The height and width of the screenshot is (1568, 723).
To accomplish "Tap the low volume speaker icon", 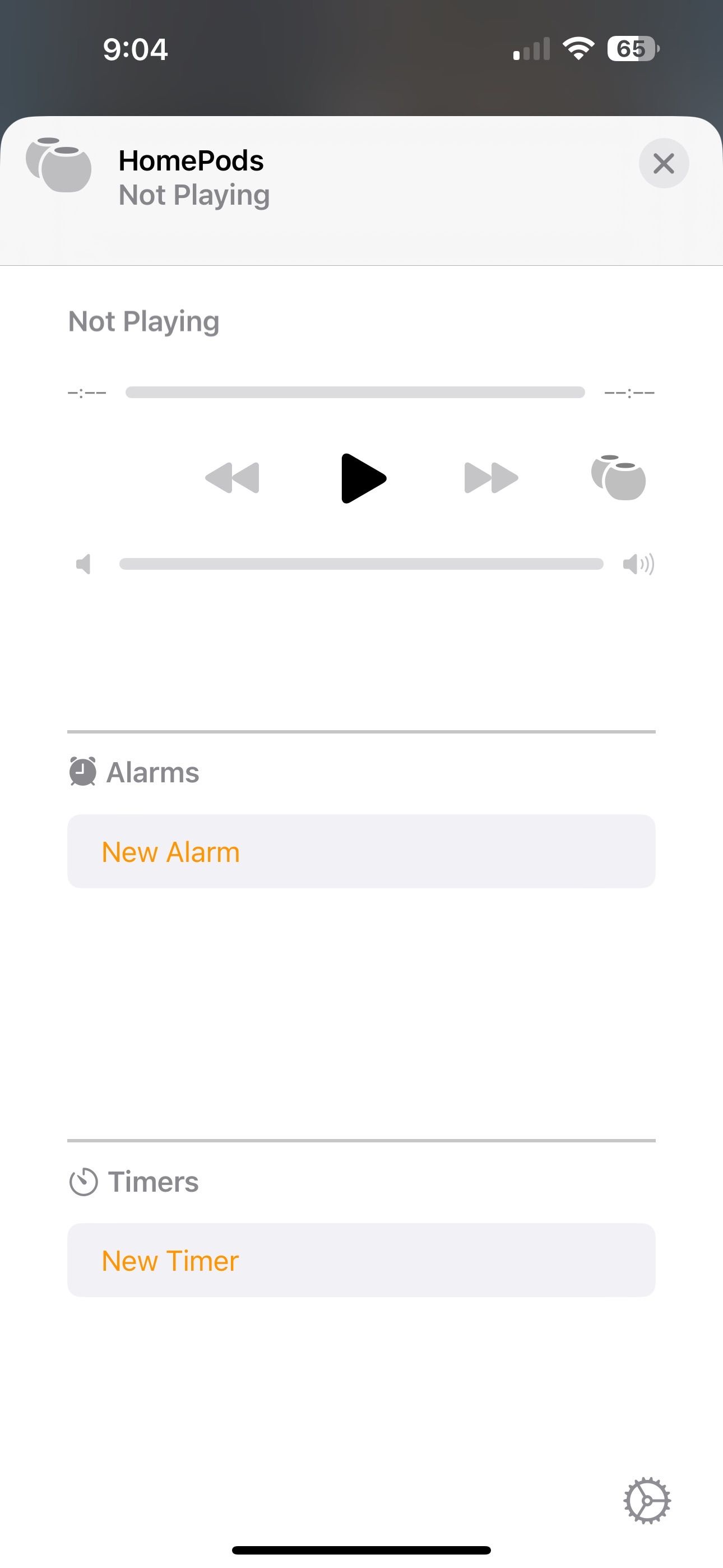I will coord(84,564).
